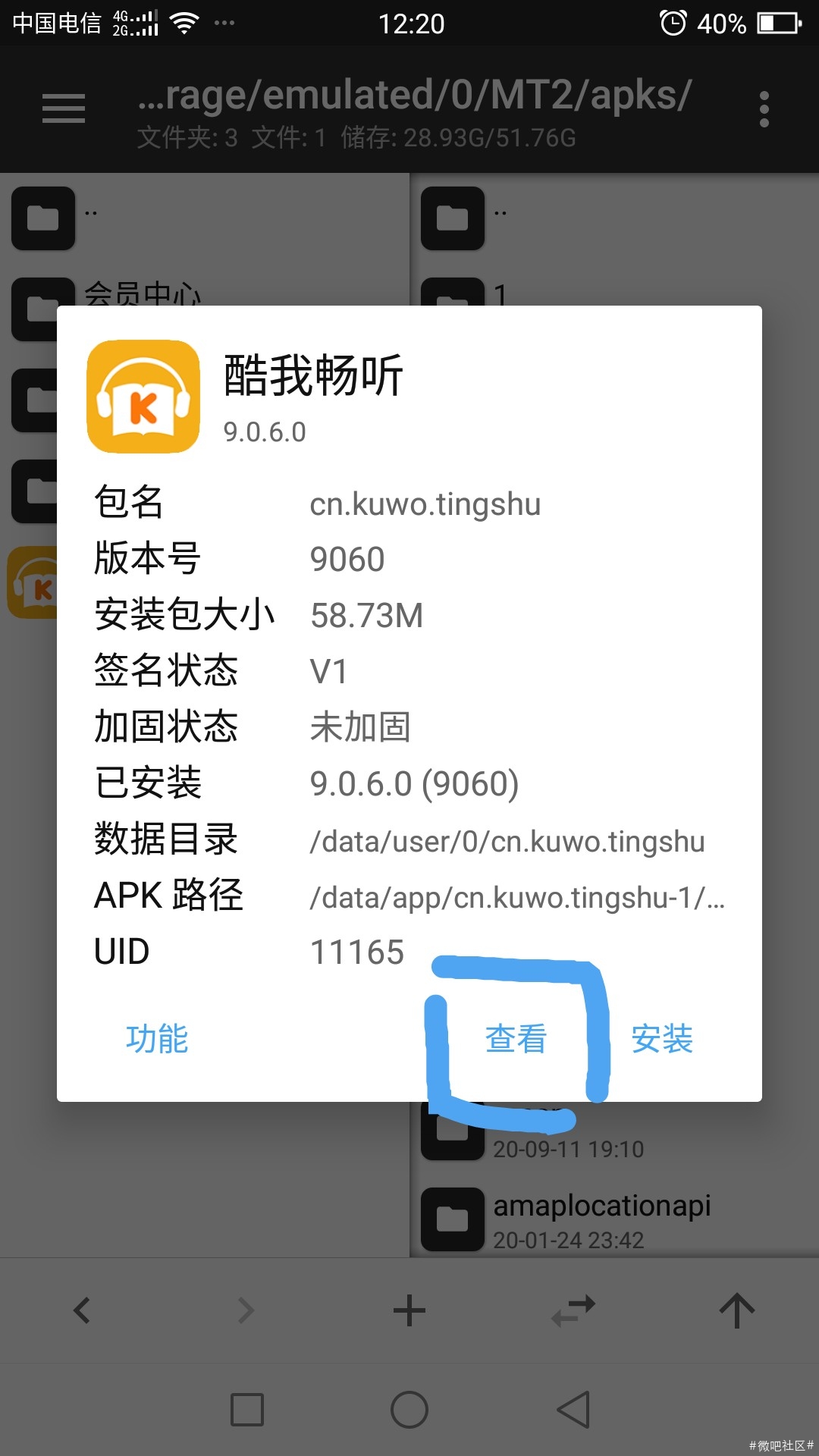
Task: Tap the plus icon in bottom toolbar
Action: (x=409, y=1310)
